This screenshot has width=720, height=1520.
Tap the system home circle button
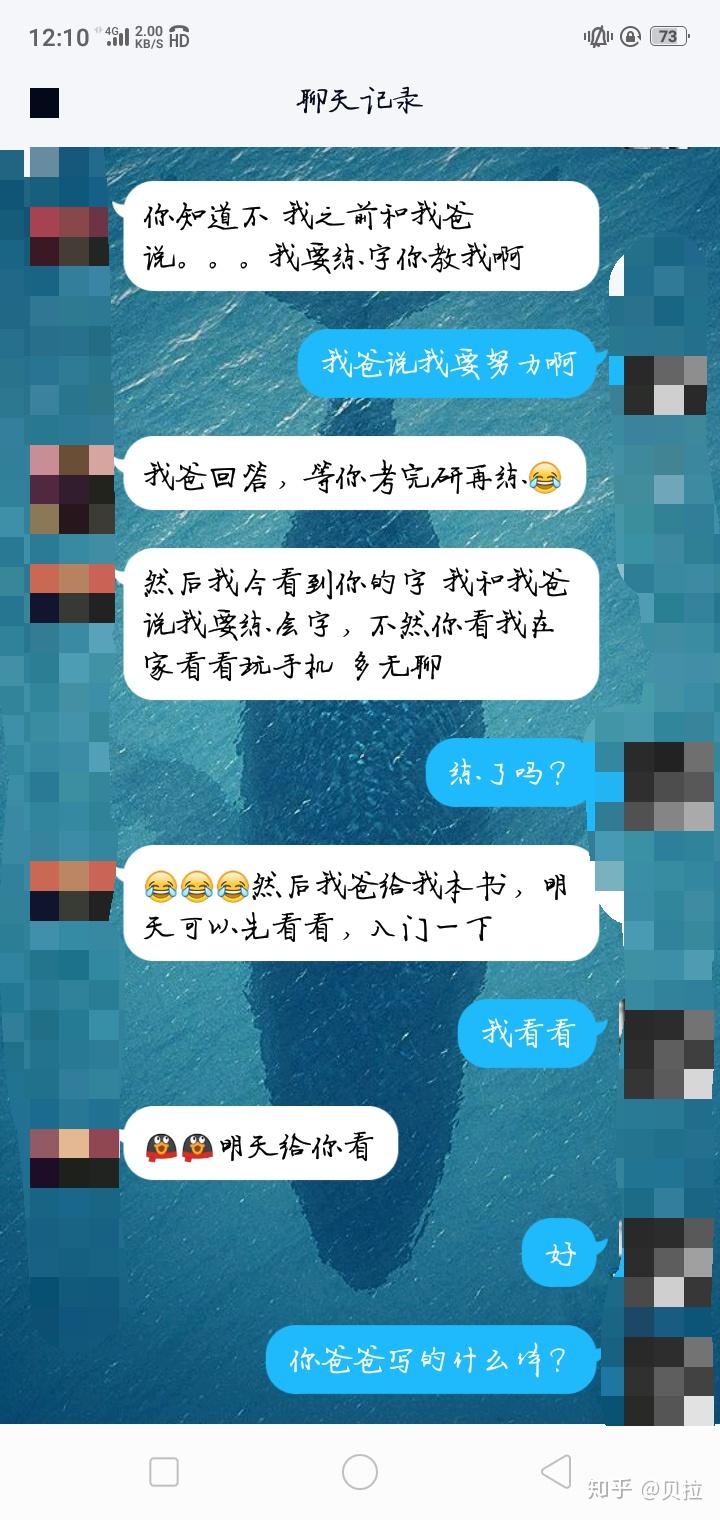point(360,1472)
